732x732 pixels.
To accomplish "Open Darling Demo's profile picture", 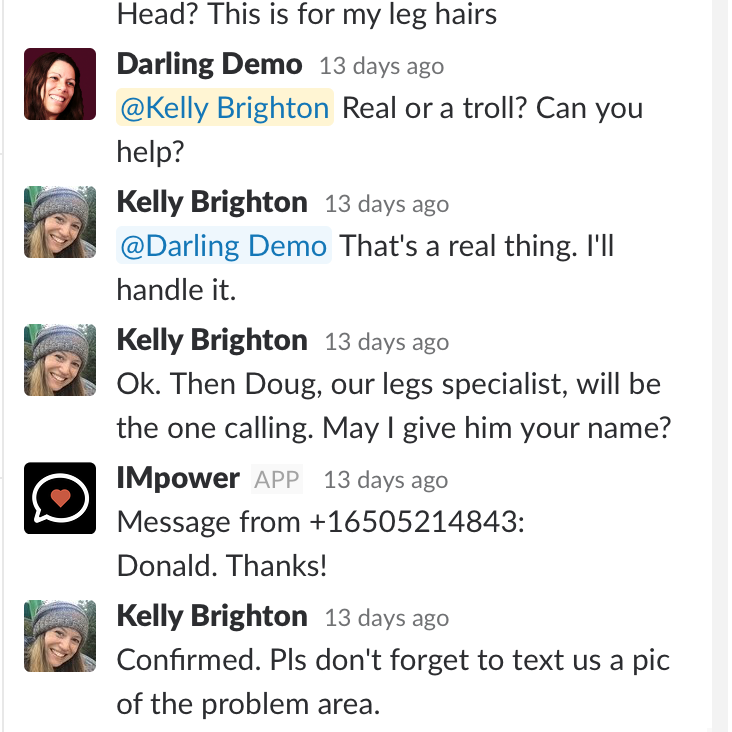I will tap(60, 84).
